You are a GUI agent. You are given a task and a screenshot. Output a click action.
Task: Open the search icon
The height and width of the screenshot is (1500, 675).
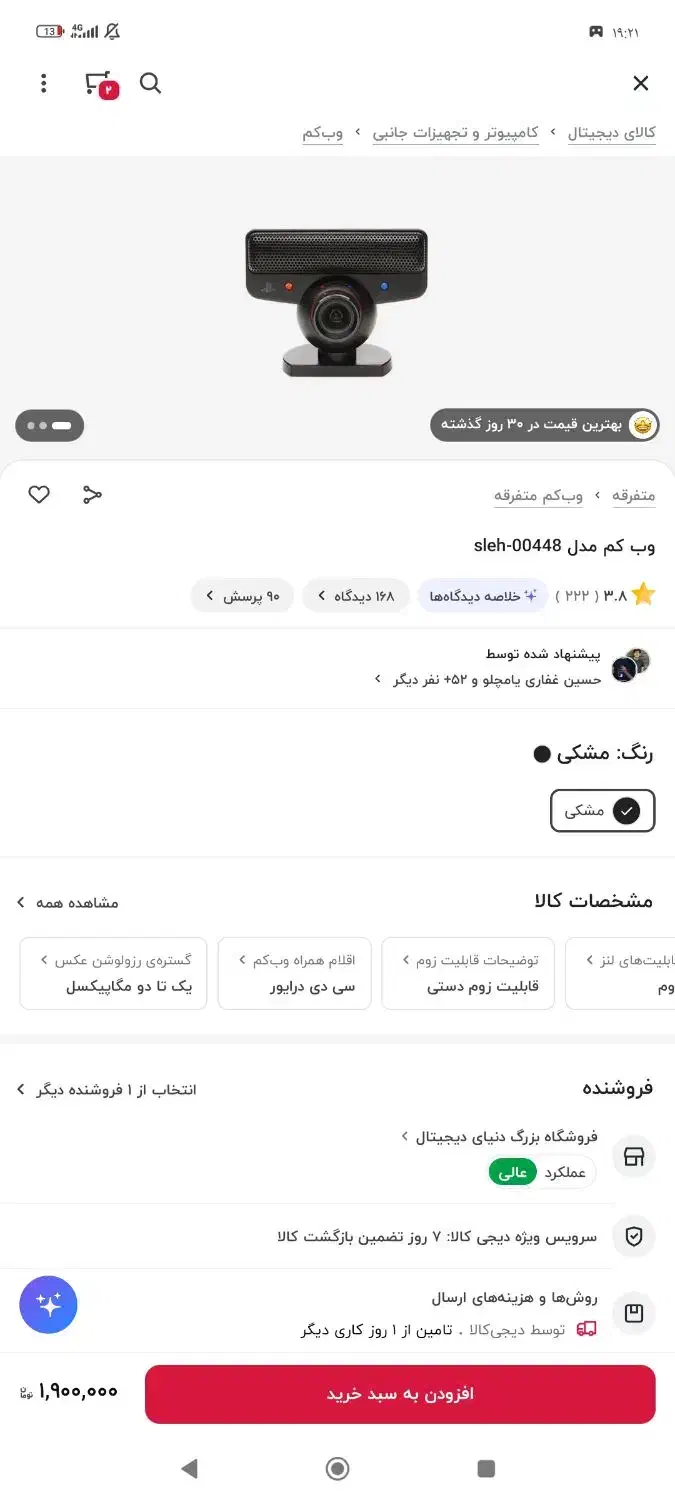150,83
